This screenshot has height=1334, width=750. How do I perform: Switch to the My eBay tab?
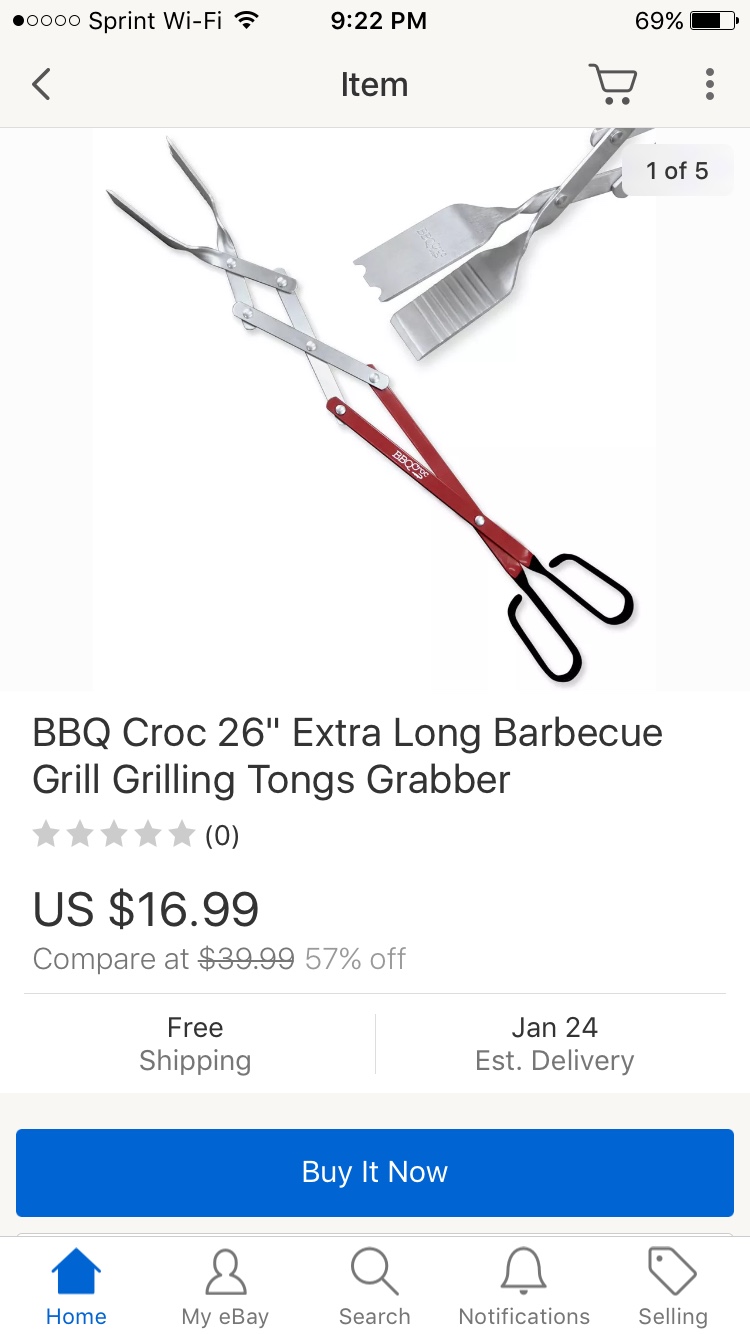225,1288
